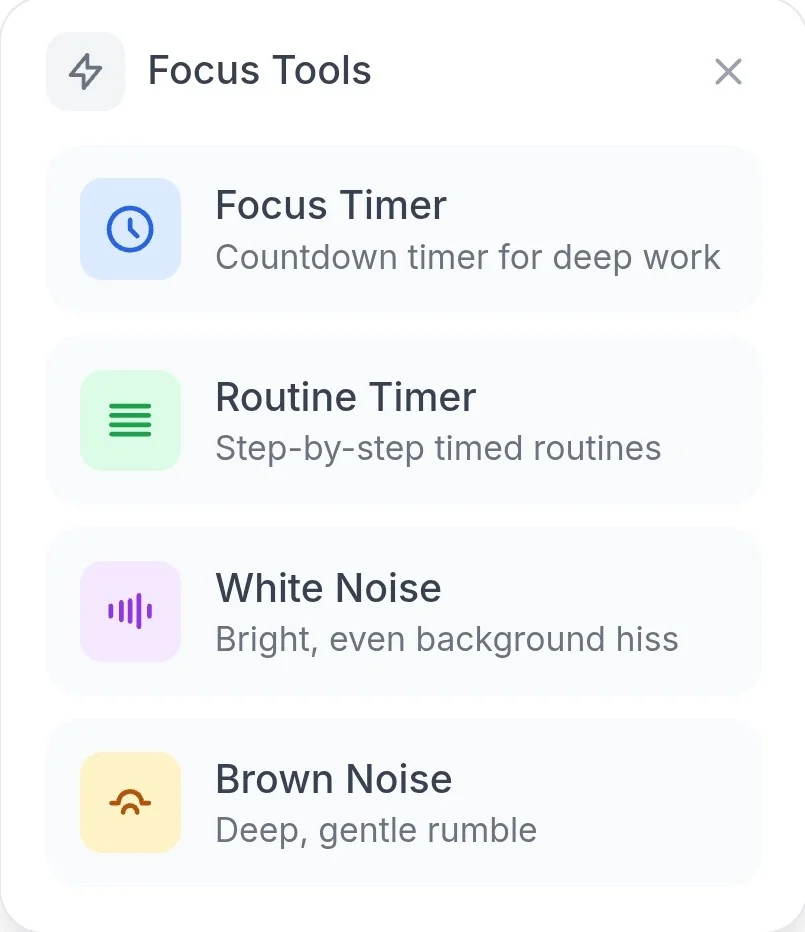Click the Brown Noise row card
The image size is (805, 932).
click(x=402, y=802)
